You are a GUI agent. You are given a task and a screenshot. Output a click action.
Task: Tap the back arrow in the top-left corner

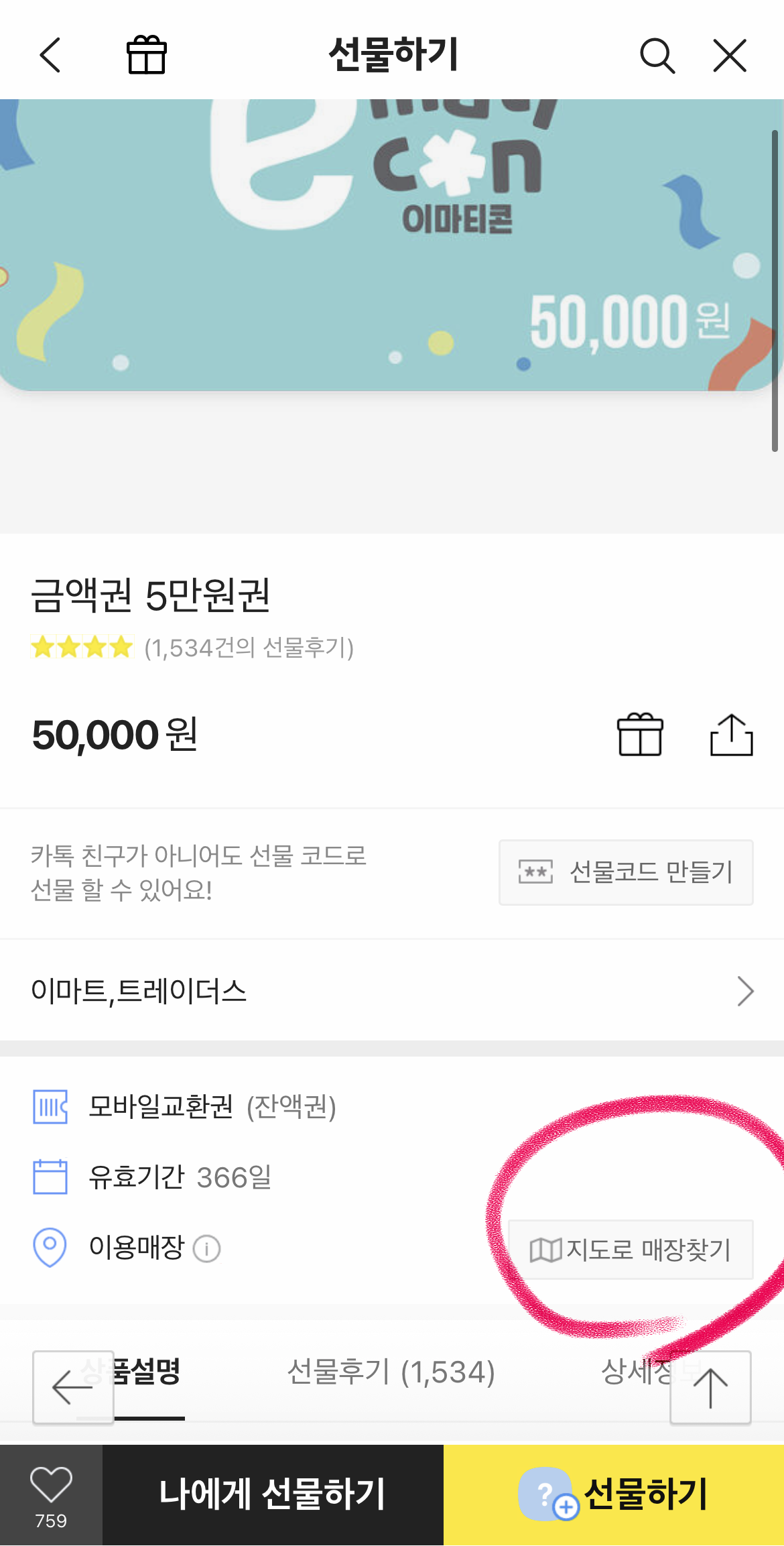[x=51, y=56]
